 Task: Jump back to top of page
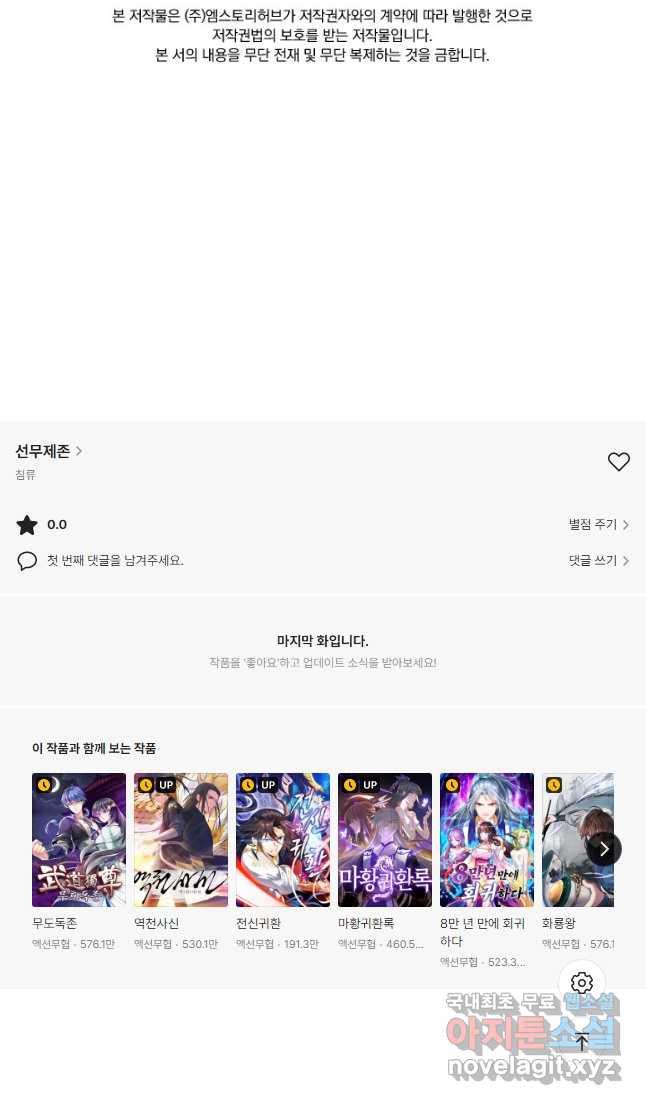582,1042
